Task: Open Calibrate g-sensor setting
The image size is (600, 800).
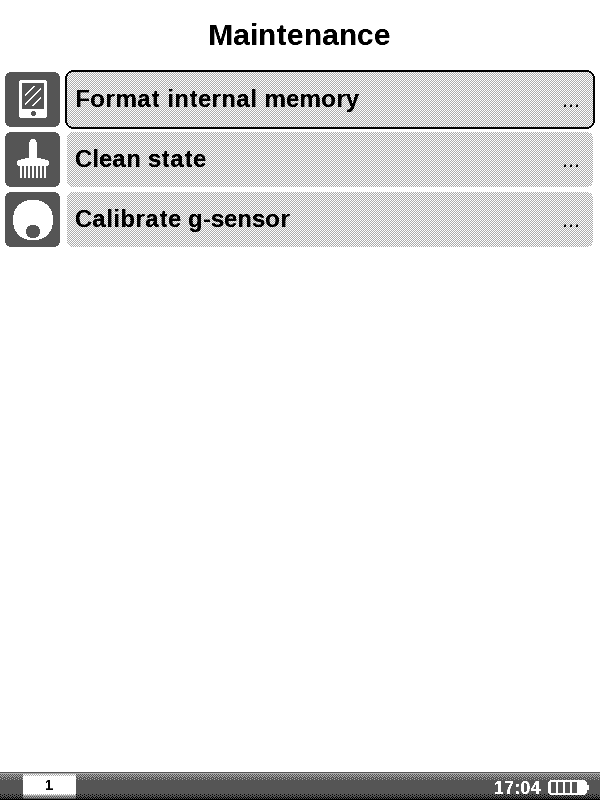Action: tap(329, 220)
